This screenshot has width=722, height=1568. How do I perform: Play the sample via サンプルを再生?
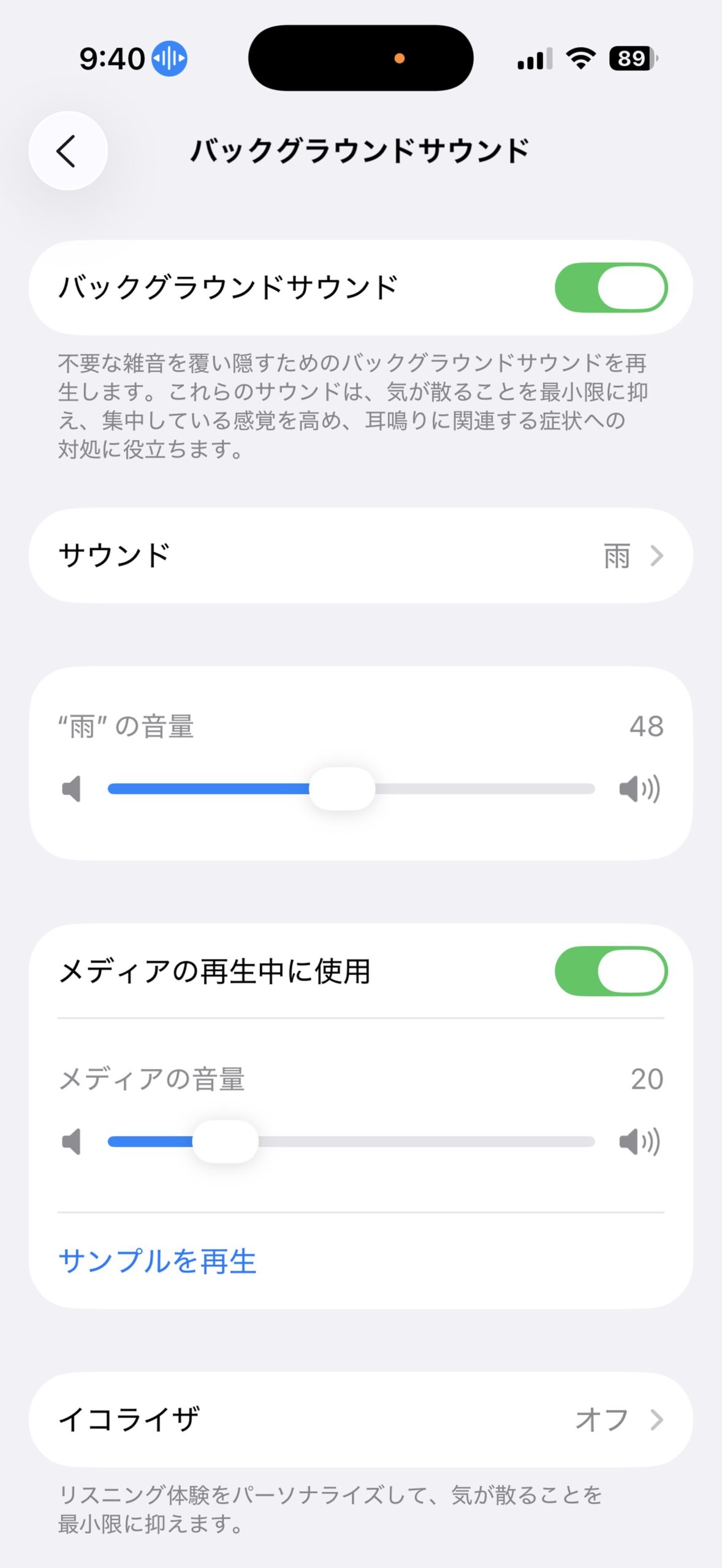point(158,1261)
